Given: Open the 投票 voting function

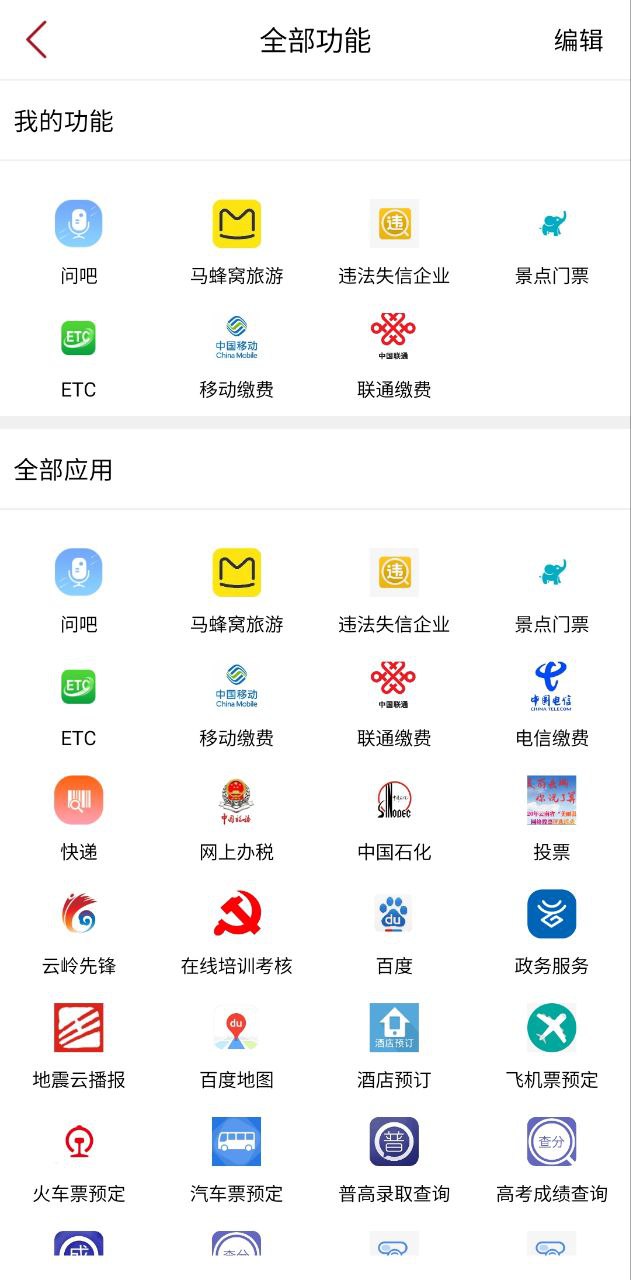Looking at the screenshot, I should coord(552,800).
